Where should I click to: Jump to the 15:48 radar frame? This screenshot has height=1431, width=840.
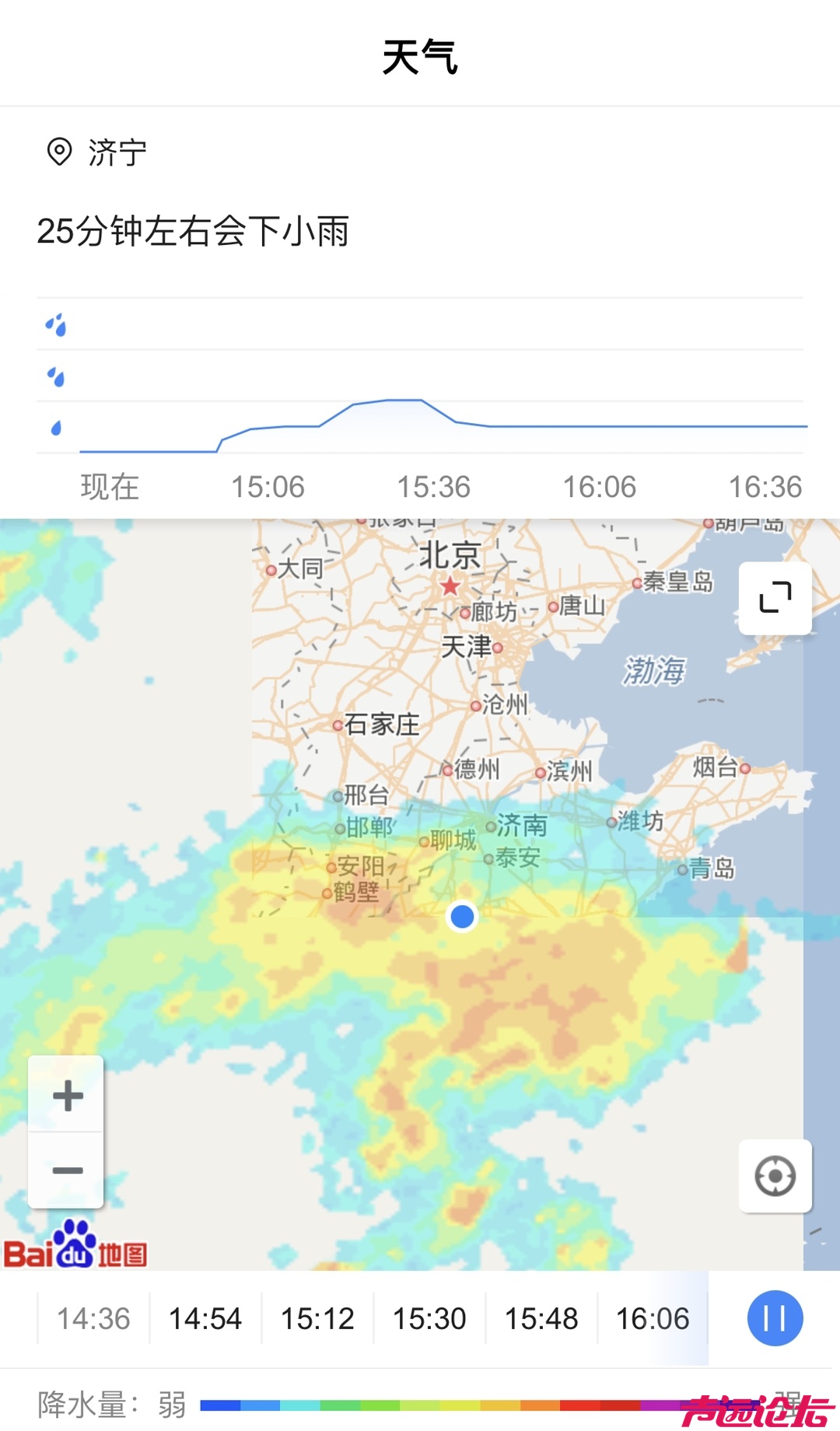click(541, 1318)
